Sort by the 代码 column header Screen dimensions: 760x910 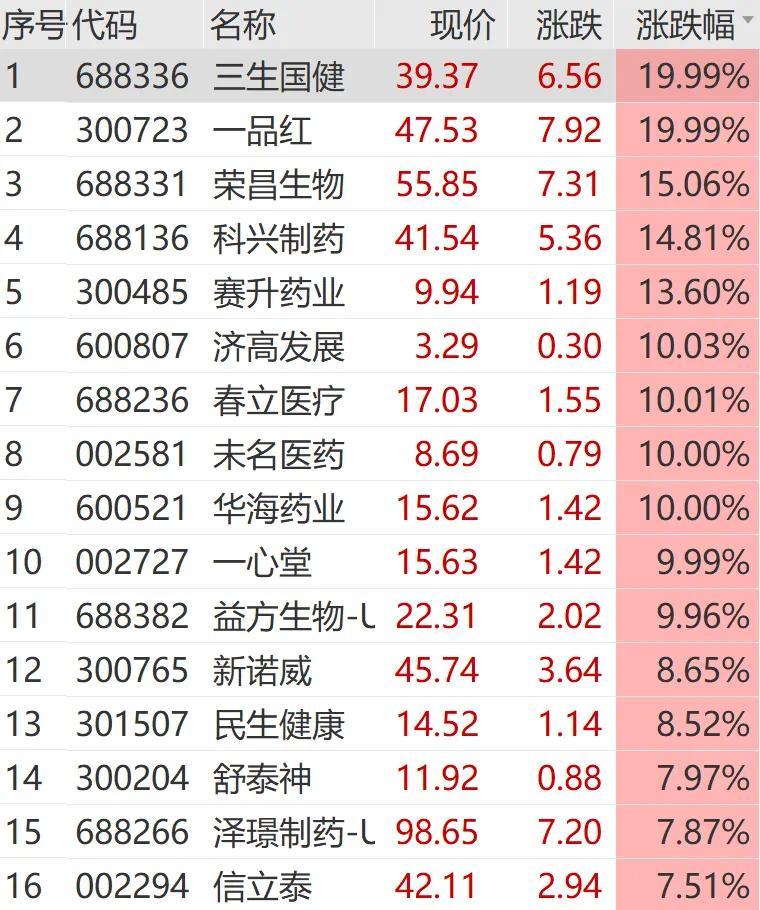(104, 25)
